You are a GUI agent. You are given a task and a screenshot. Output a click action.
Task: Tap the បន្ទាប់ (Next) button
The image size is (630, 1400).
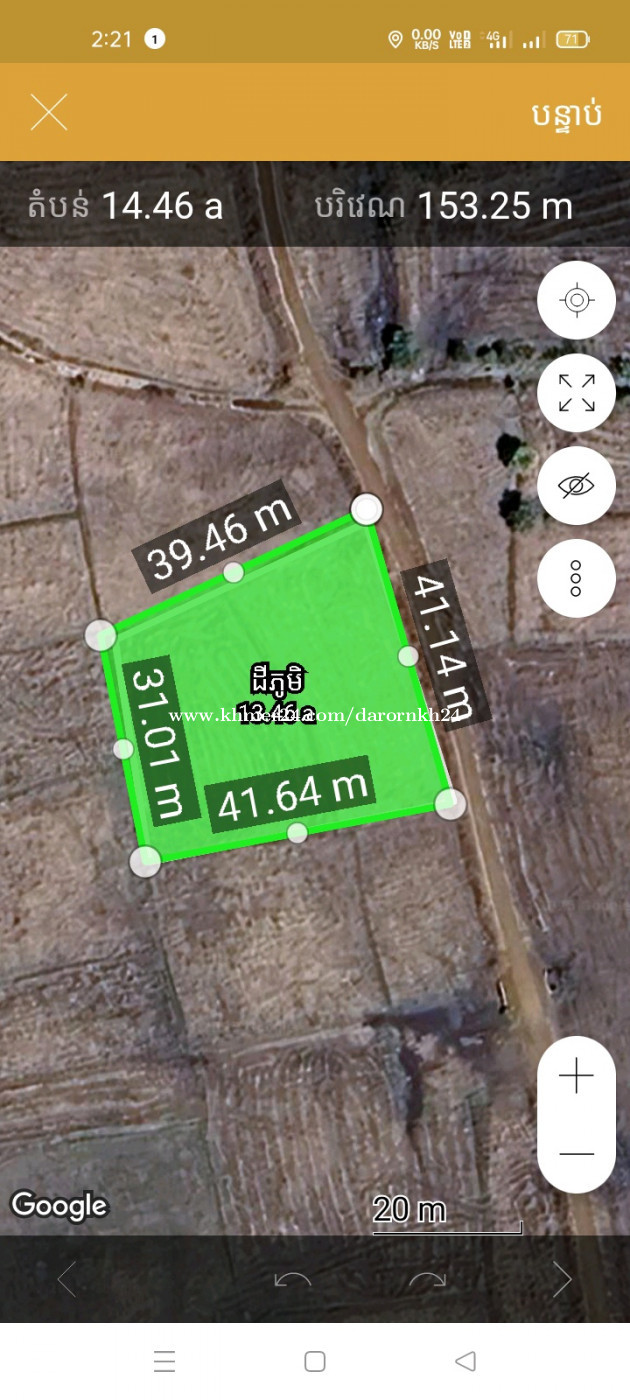point(566,113)
